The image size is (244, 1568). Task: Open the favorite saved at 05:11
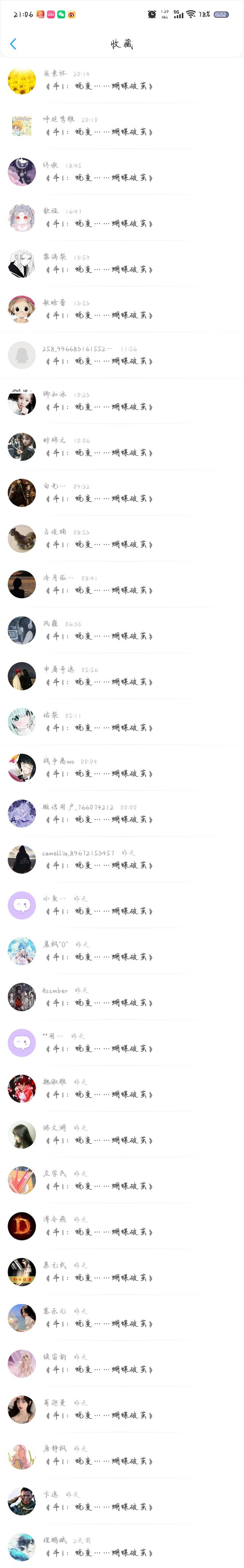click(x=122, y=722)
